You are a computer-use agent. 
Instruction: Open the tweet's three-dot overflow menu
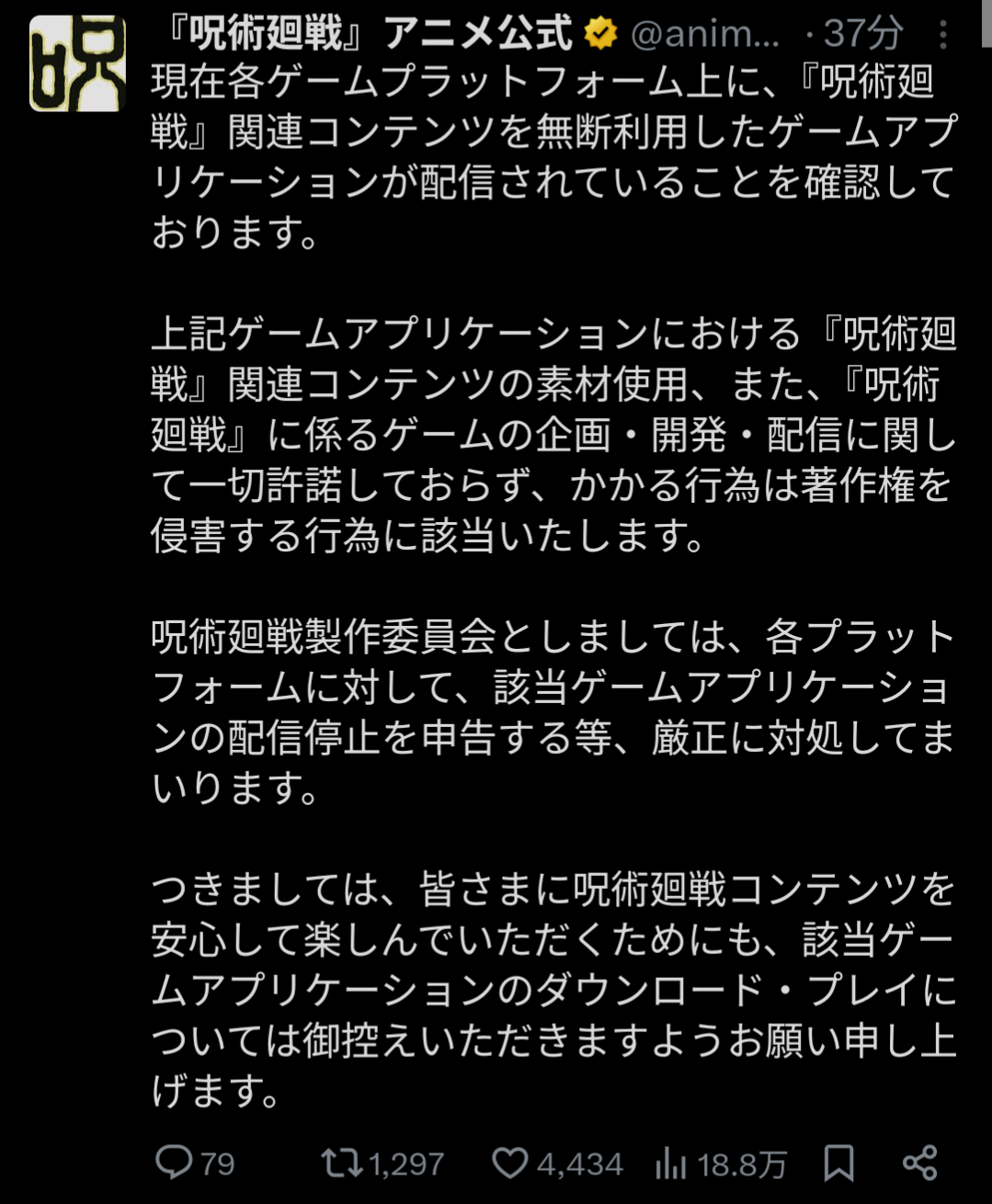point(943,35)
